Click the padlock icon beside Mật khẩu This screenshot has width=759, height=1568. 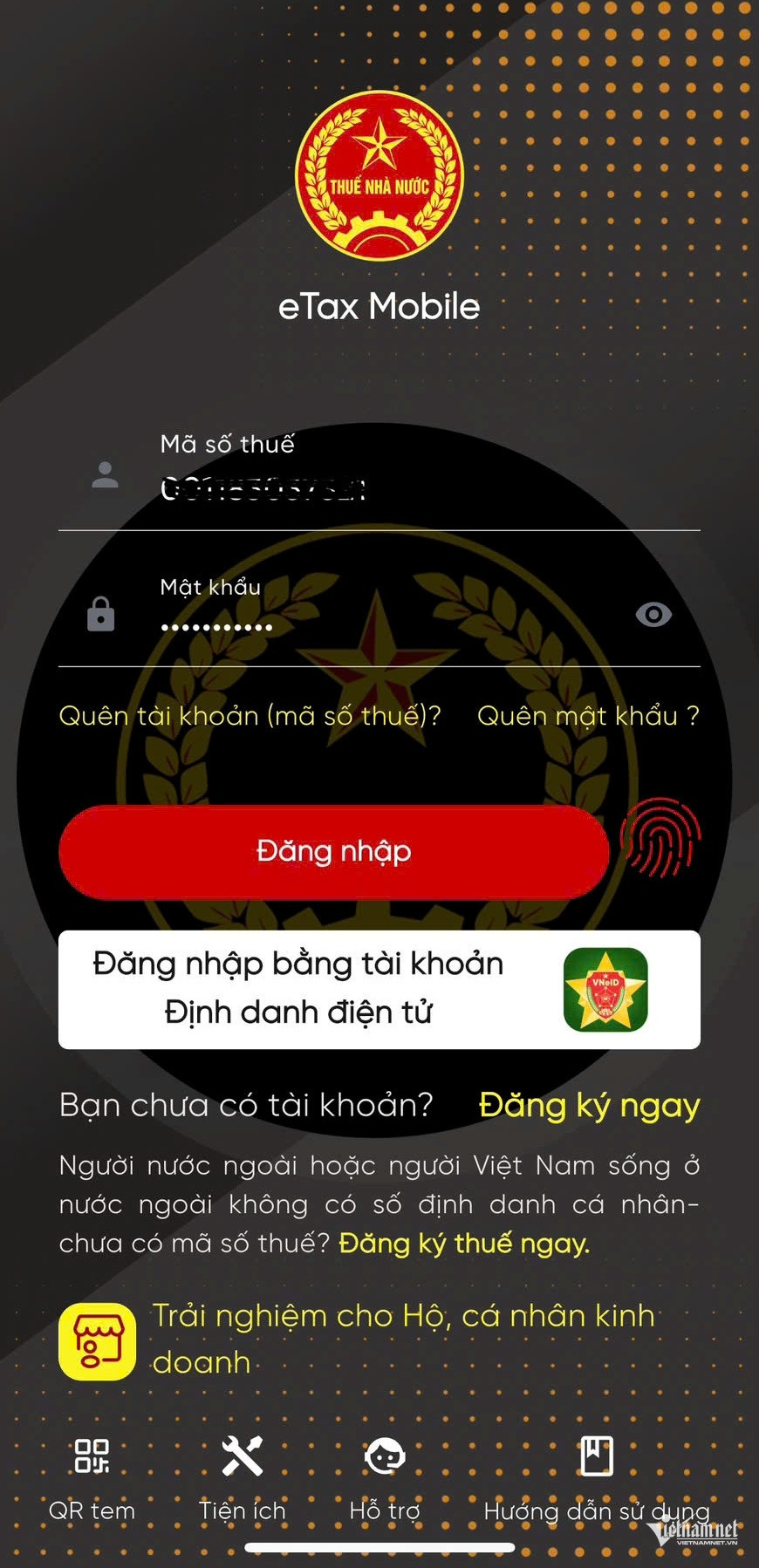[x=100, y=613]
